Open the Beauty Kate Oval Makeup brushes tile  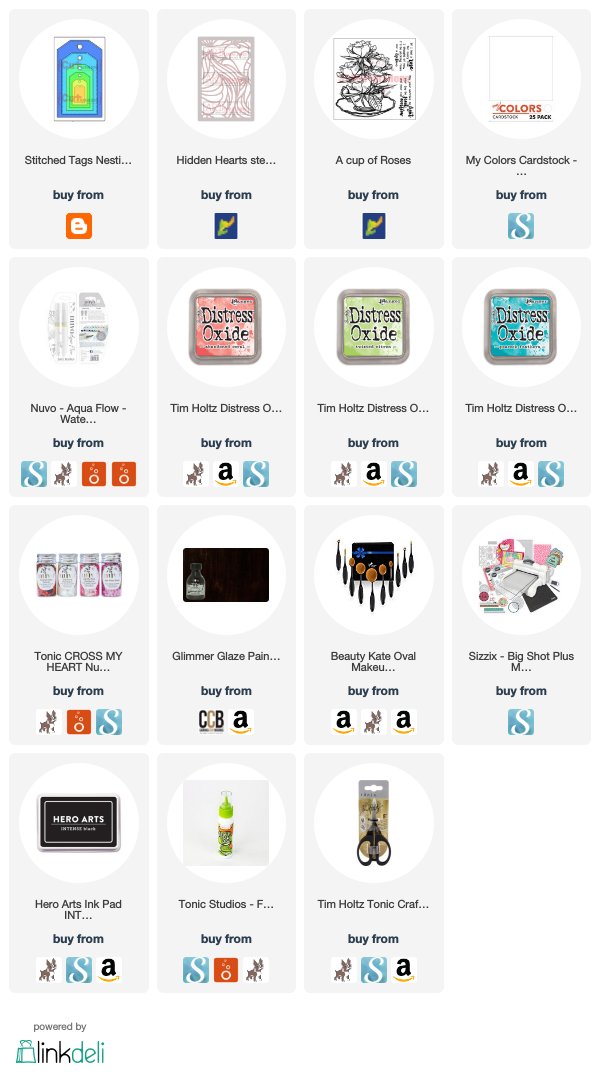374,625
